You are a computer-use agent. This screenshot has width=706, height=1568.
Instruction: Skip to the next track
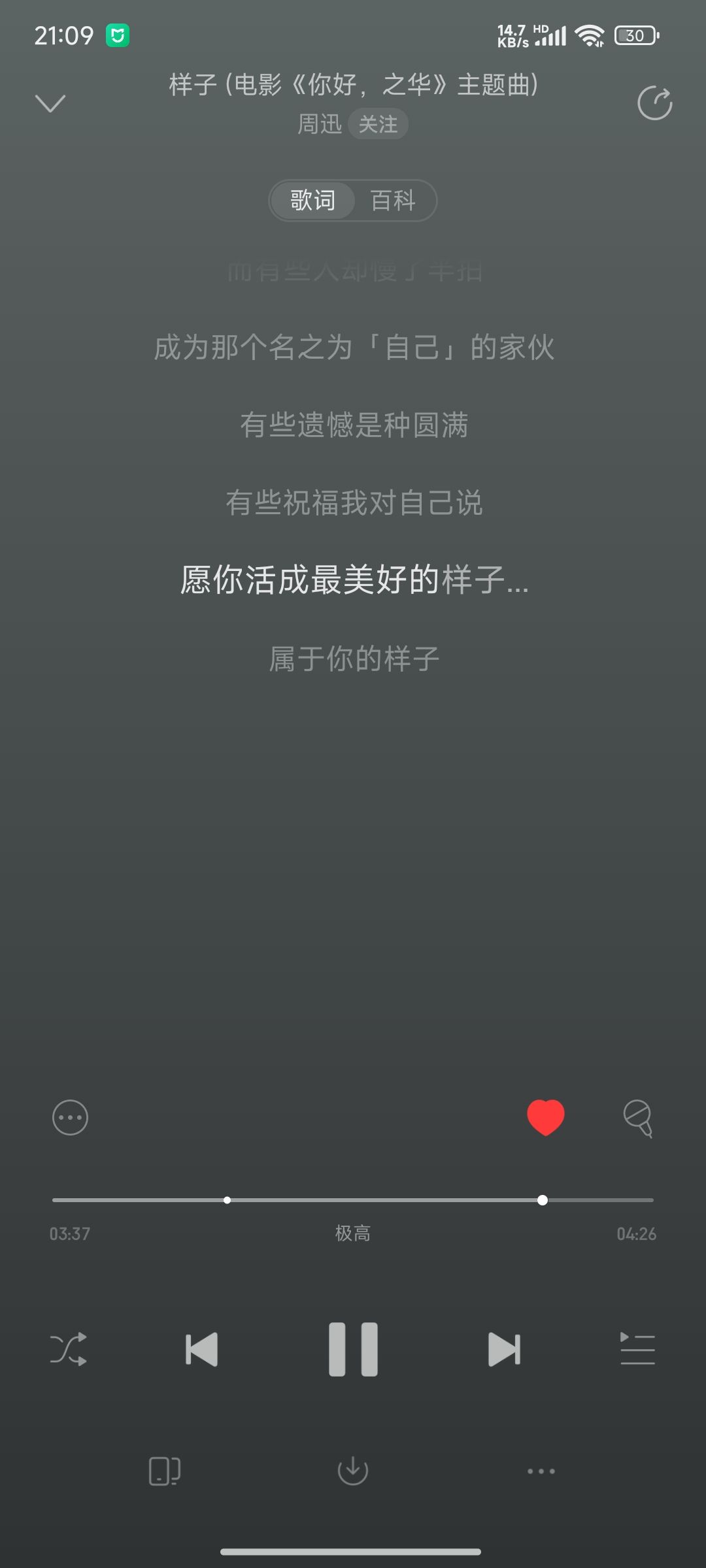(x=504, y=1349)
